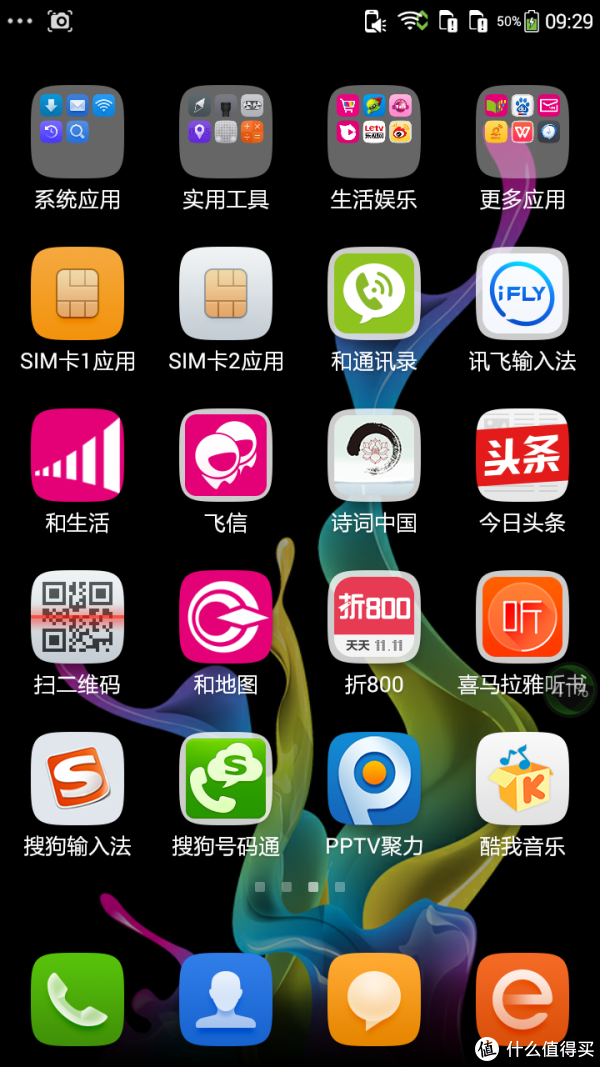Launch SIM卡2应用
Image resolution: width=600 pixels, height=1067 pixels.
coord(226,294)
